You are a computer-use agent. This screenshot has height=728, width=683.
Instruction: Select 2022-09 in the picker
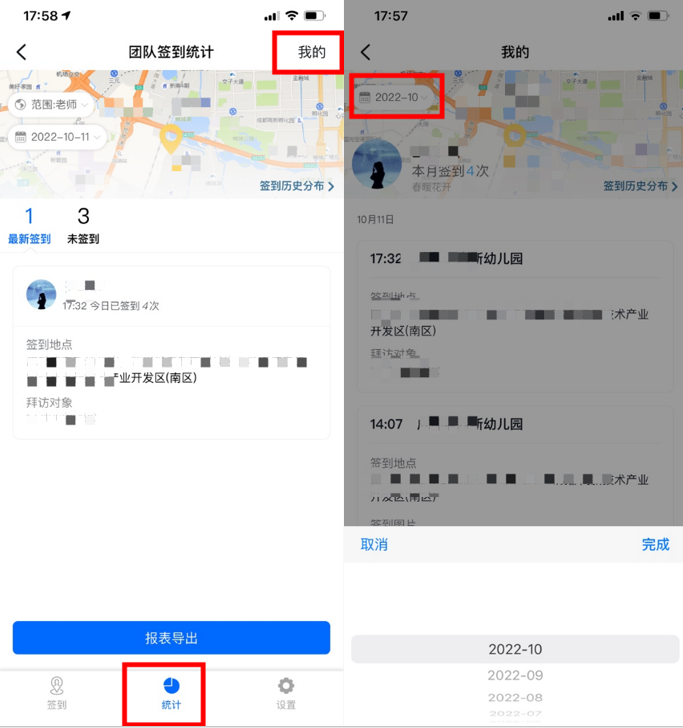point(515,675)
